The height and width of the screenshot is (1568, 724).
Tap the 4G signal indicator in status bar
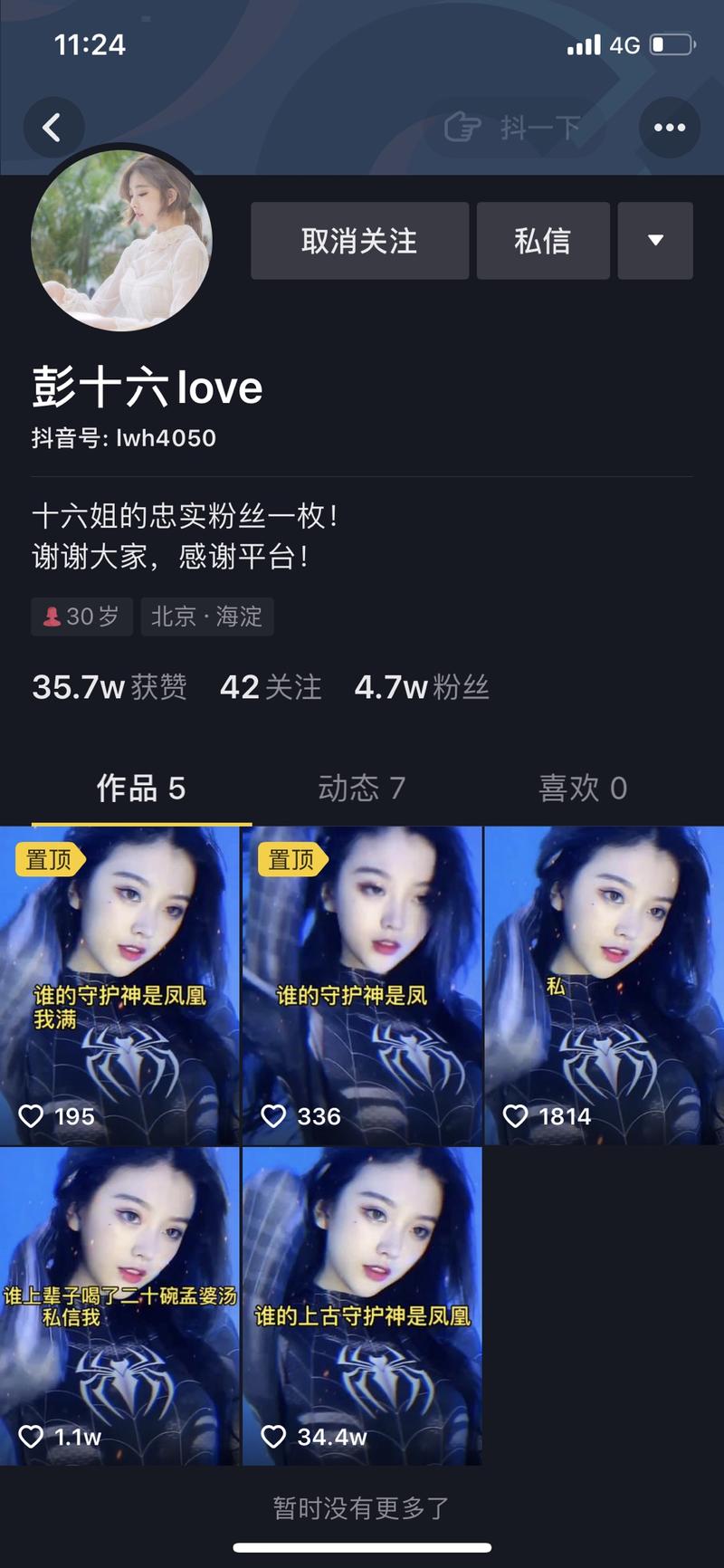(623, 44)
